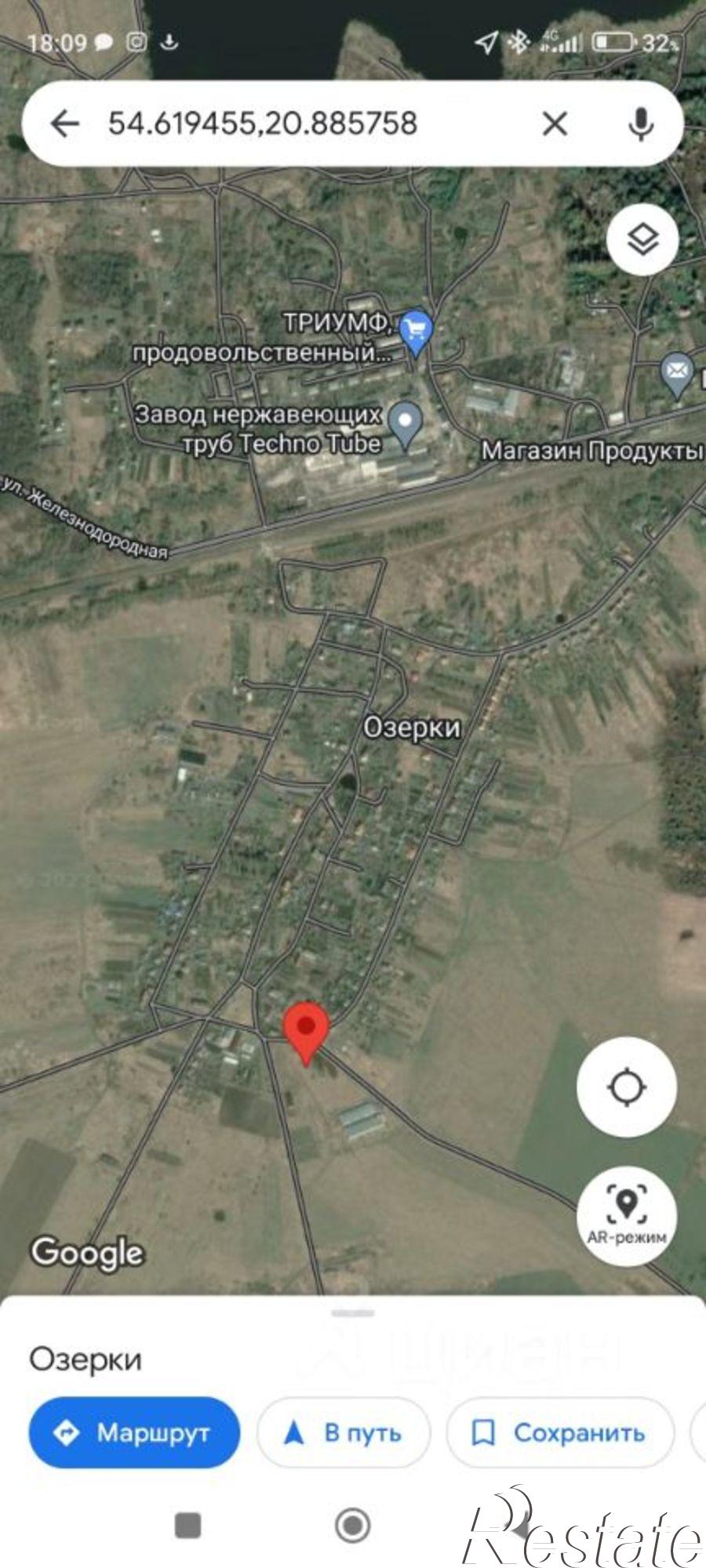Tap the system home button
Viewport: 706px width, 1568px height.
[352, 1525]
